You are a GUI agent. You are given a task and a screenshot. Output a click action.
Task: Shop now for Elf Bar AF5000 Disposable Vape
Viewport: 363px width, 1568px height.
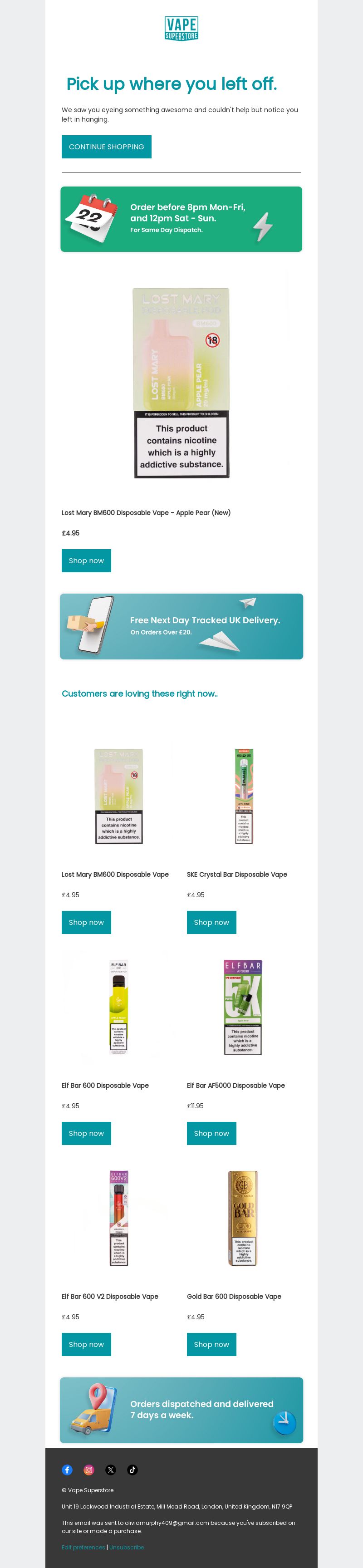pos(211,1133)
